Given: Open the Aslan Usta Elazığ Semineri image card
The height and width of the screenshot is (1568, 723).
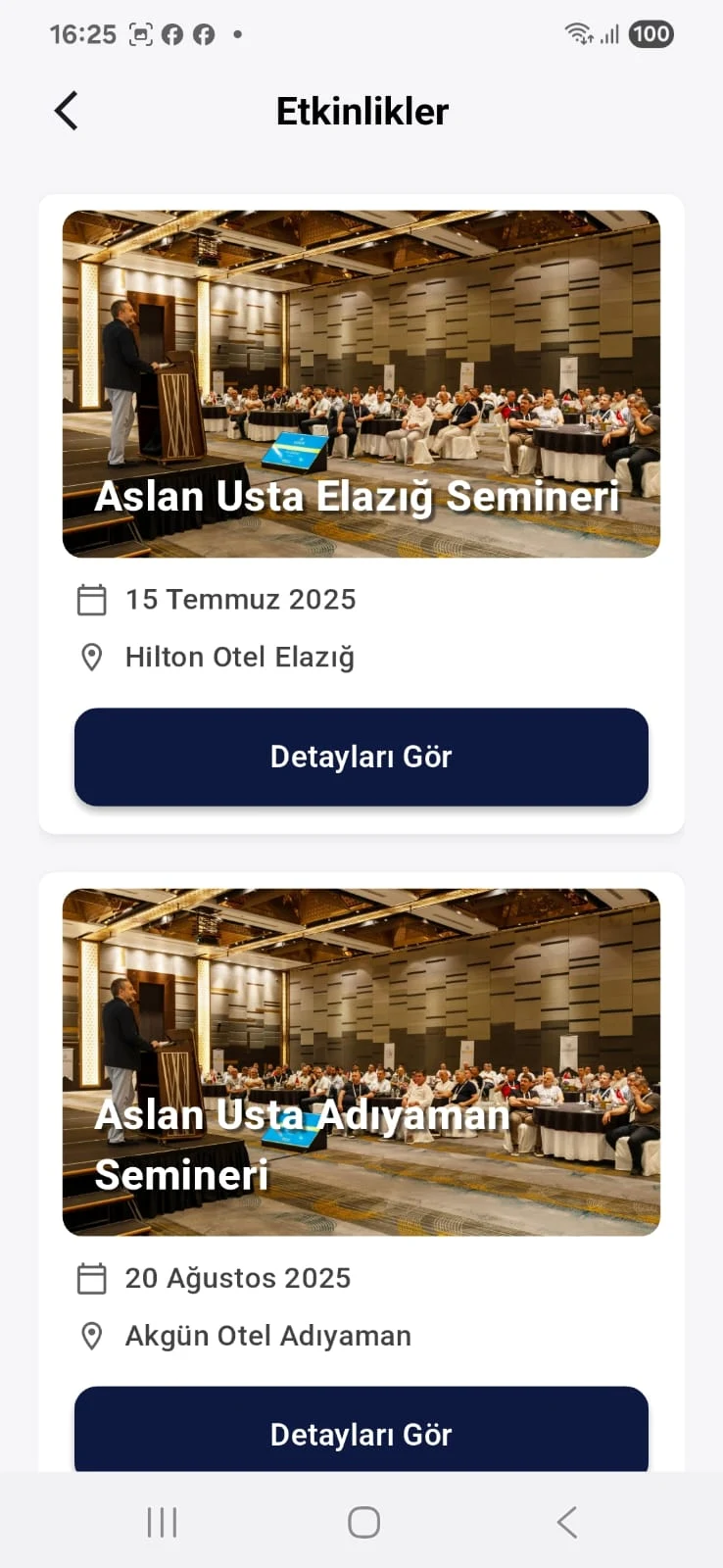Looking at the screenshot, I should pos(361,383).
